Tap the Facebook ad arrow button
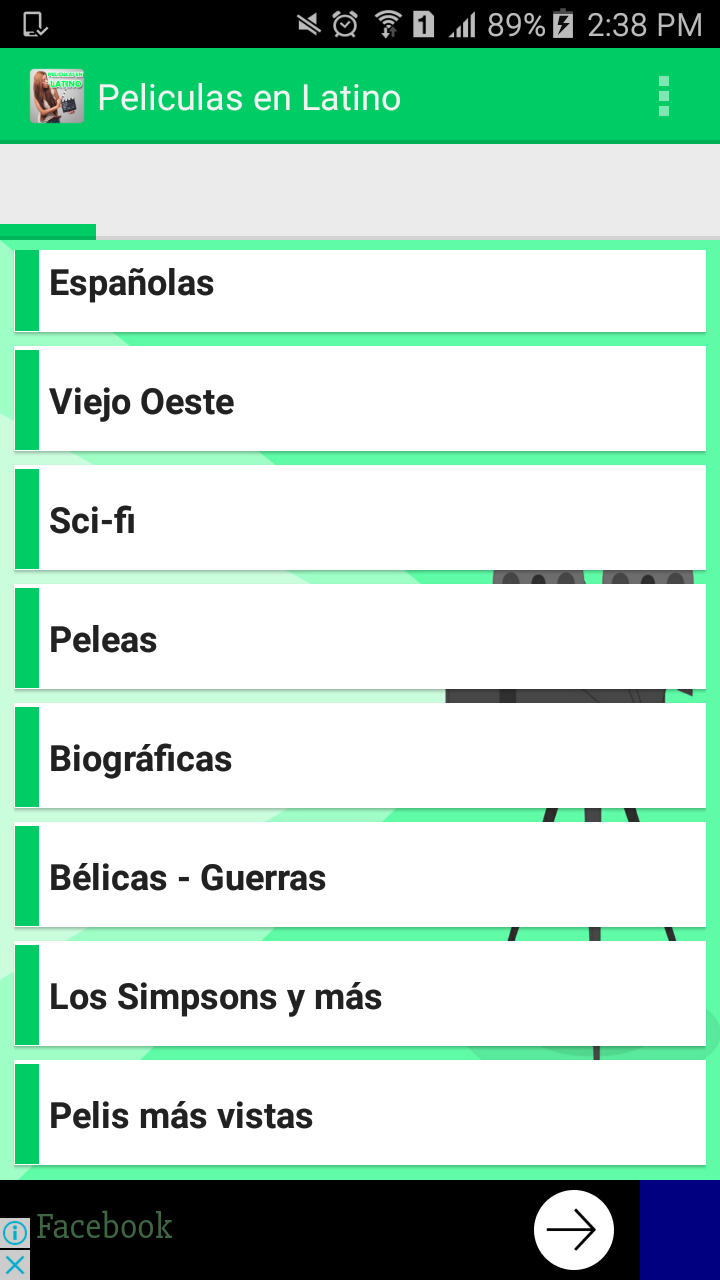This screenshot has width=720, height=1280. 574,1230
